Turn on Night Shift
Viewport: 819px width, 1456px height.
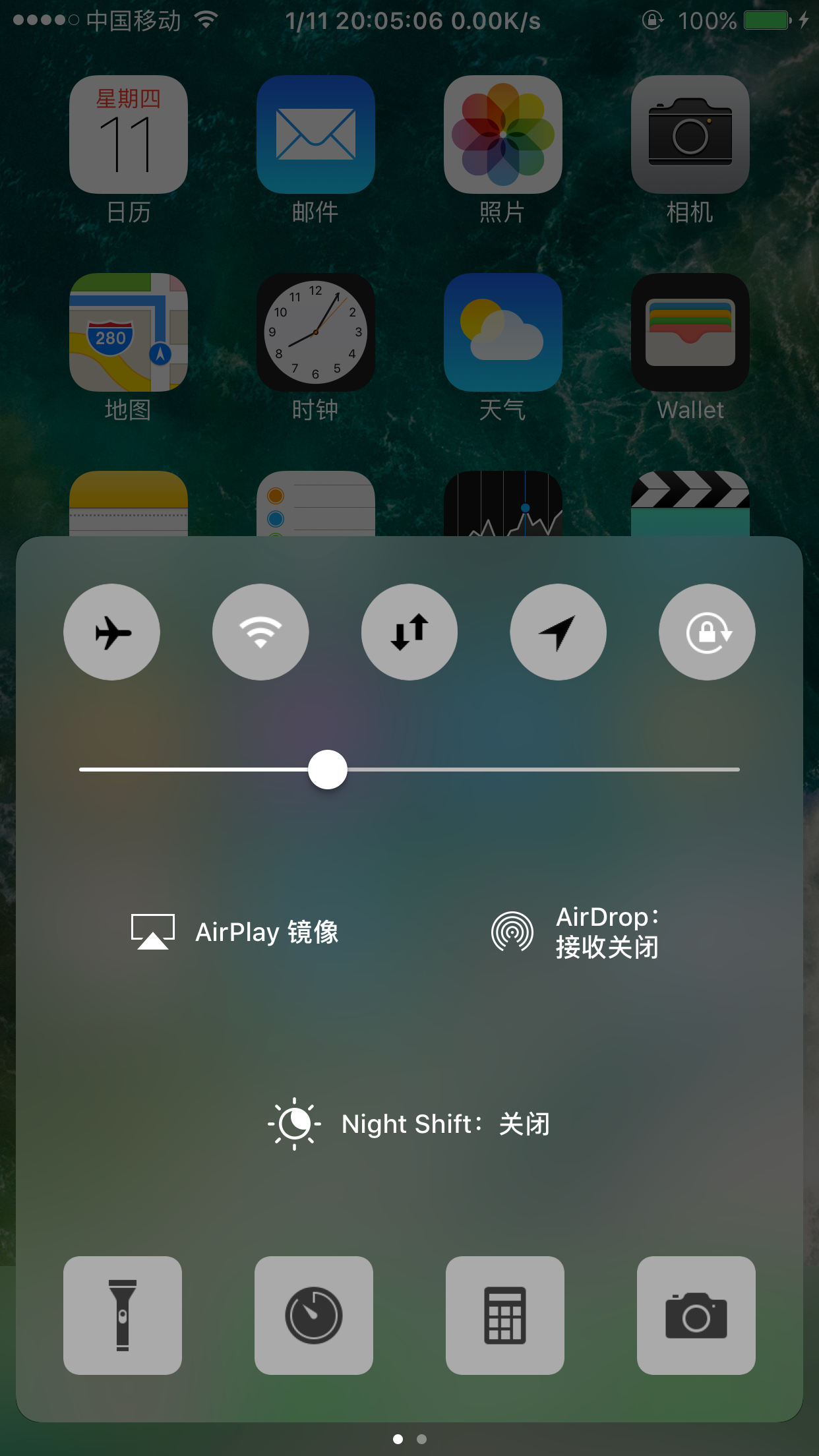pyautogui.click(x=409, y=1124)
